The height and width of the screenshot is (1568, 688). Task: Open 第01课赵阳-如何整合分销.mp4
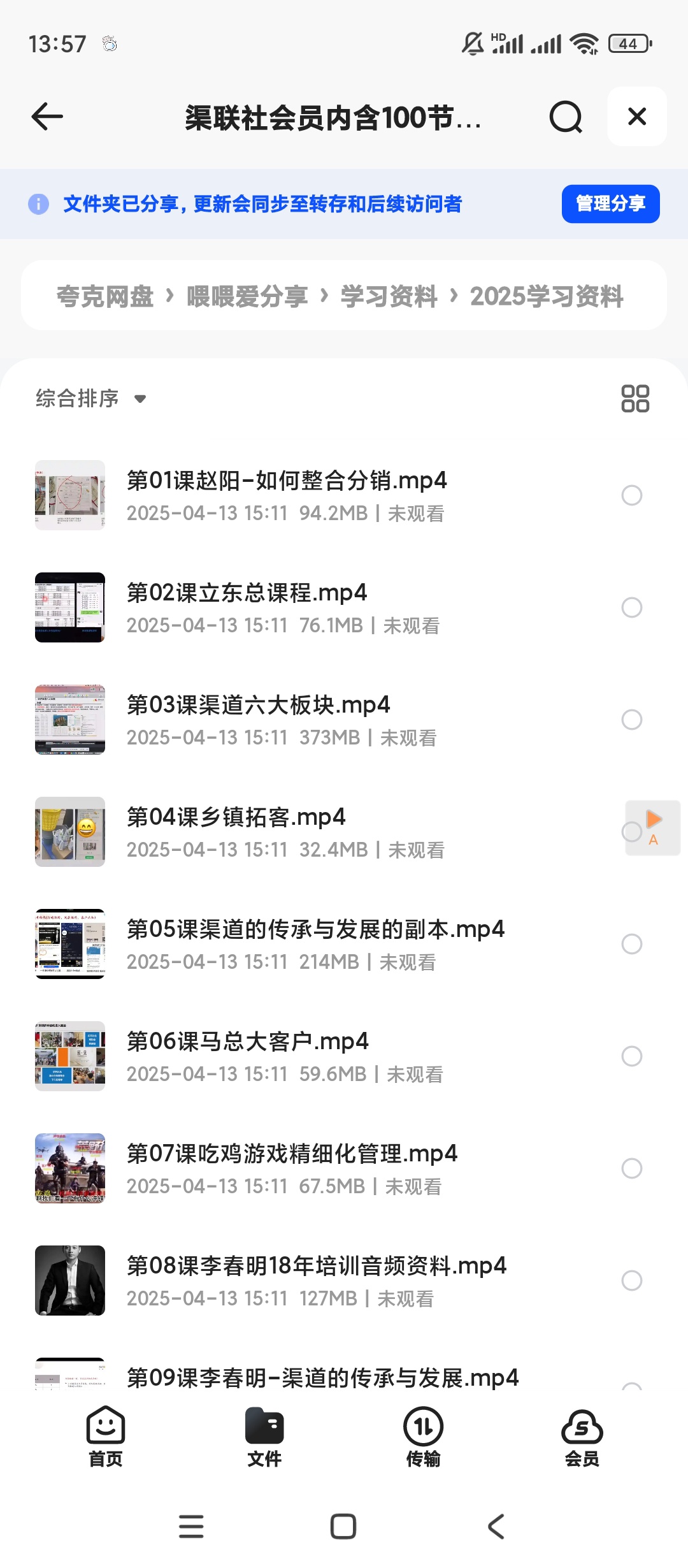pyautogui.click(x=287, y=481)
